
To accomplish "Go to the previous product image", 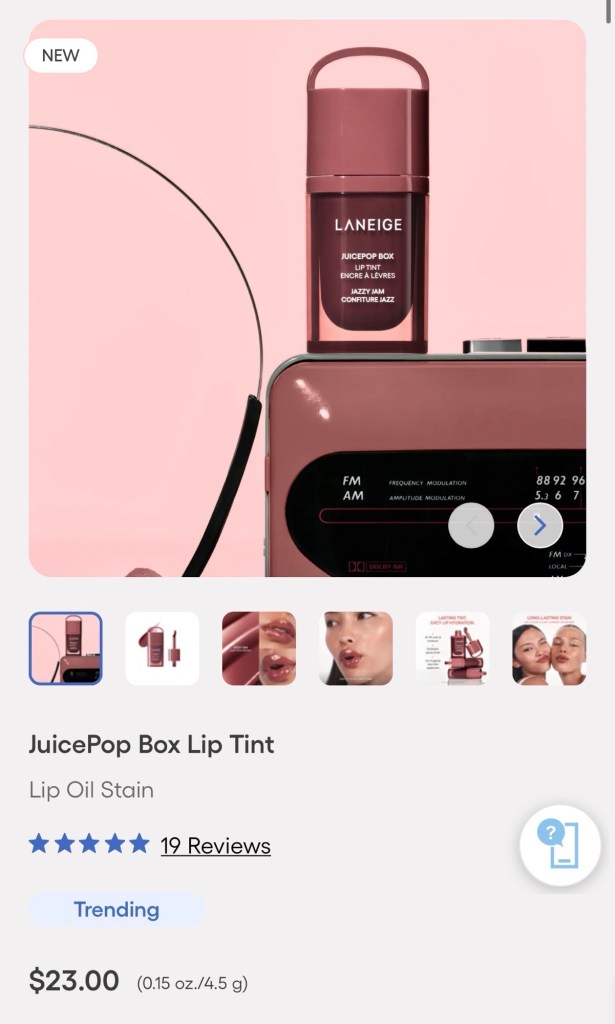I will pyautogui.click(x=471, y=525).
